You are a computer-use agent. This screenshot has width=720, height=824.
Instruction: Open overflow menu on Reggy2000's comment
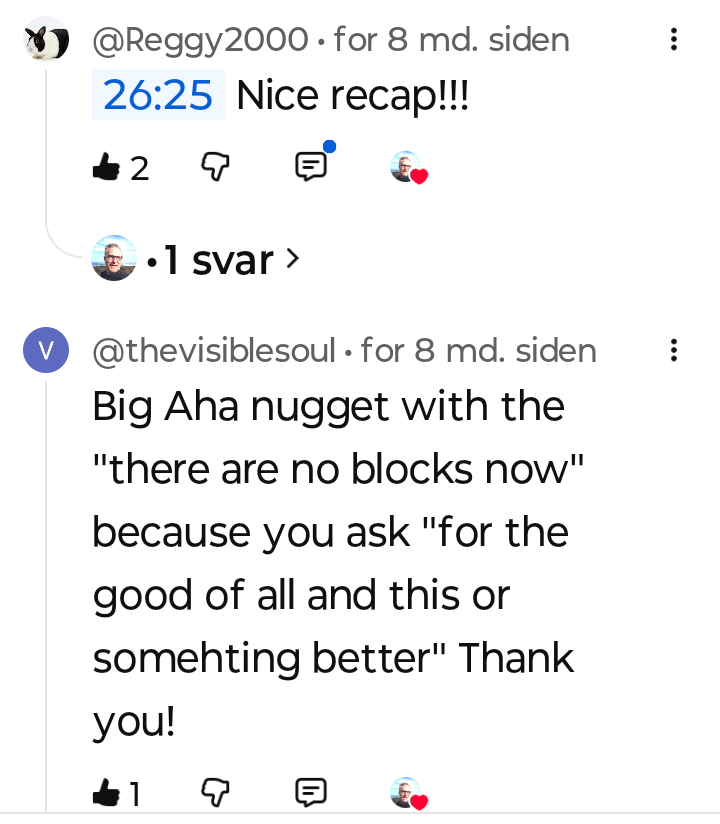(x=674, y=40)
